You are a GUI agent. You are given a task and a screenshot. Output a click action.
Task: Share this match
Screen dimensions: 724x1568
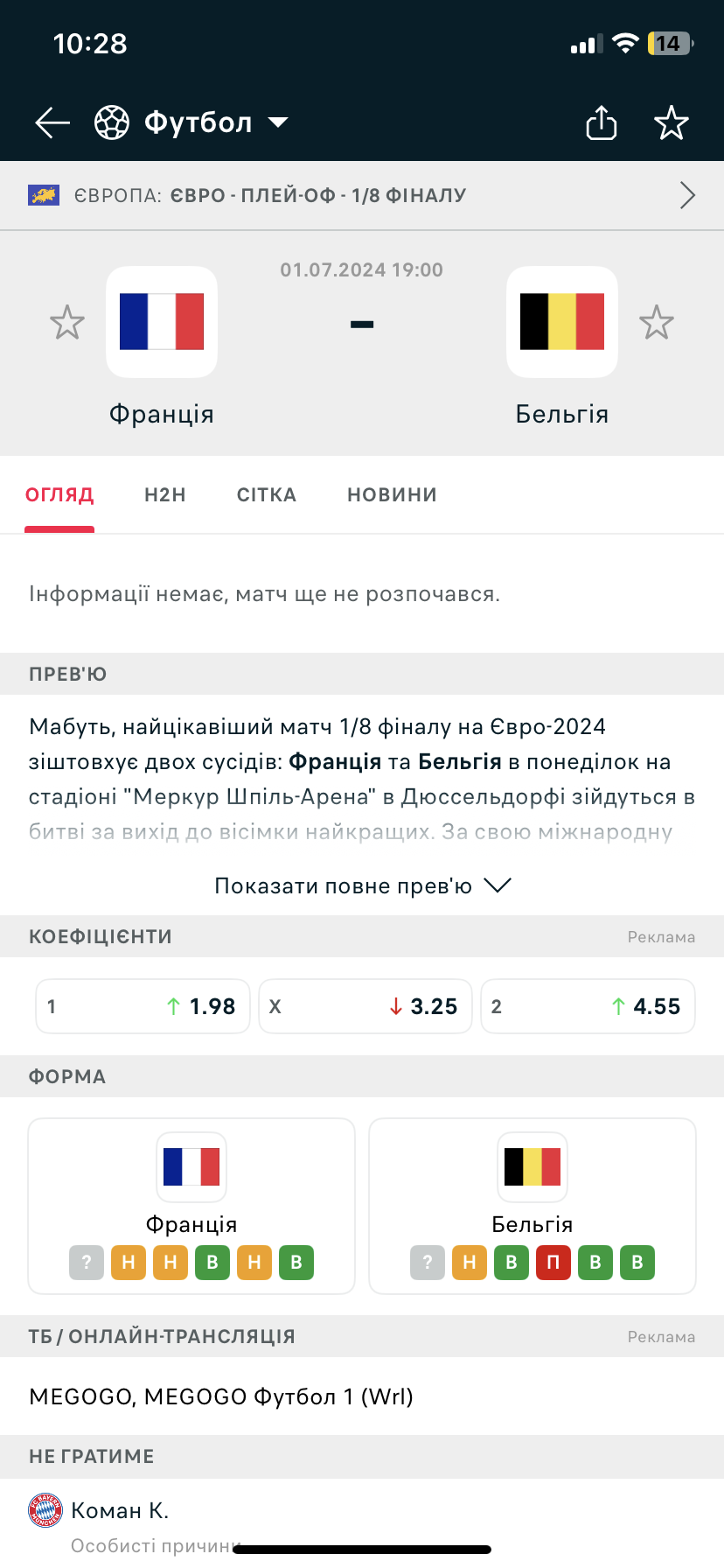pyautogui.click(x=602, y=122)
